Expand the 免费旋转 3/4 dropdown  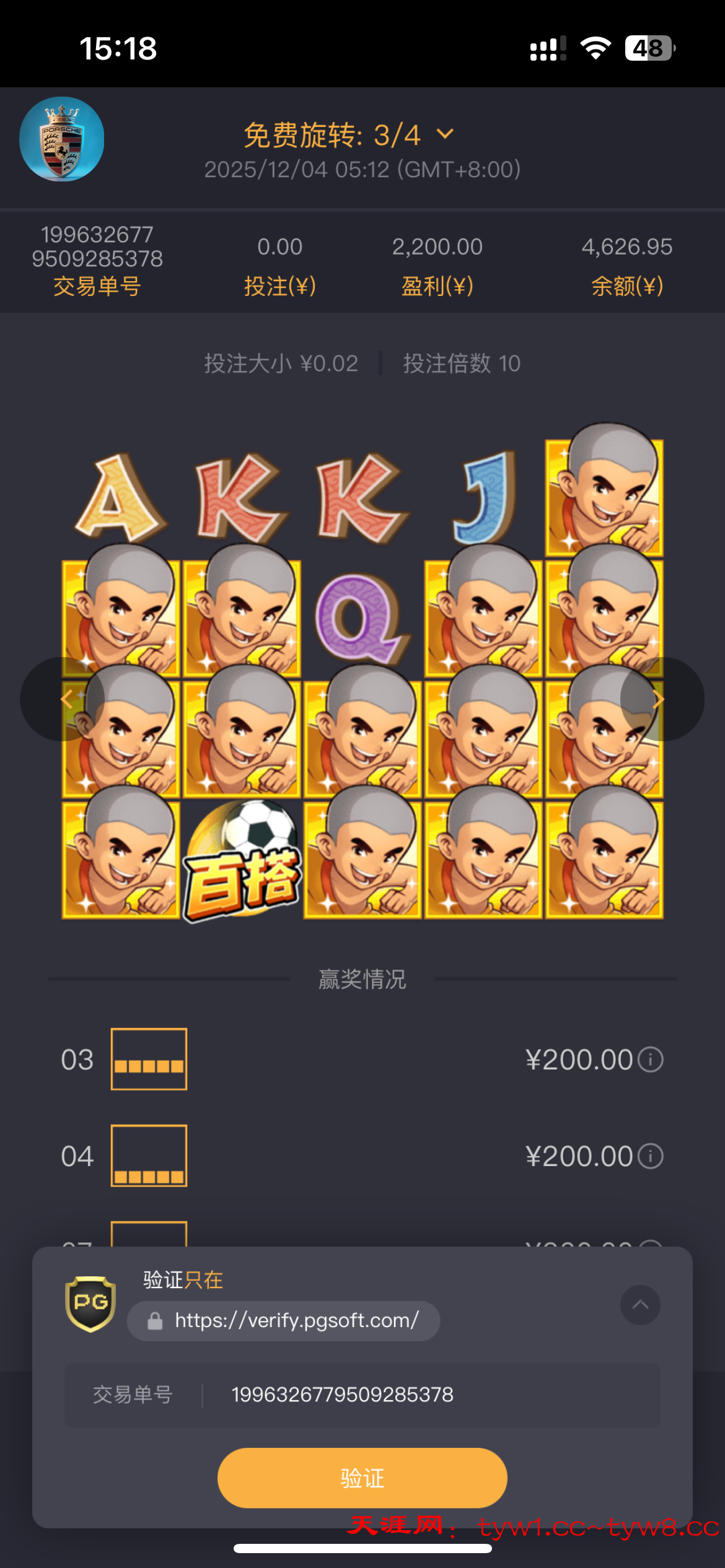(445, 134)
